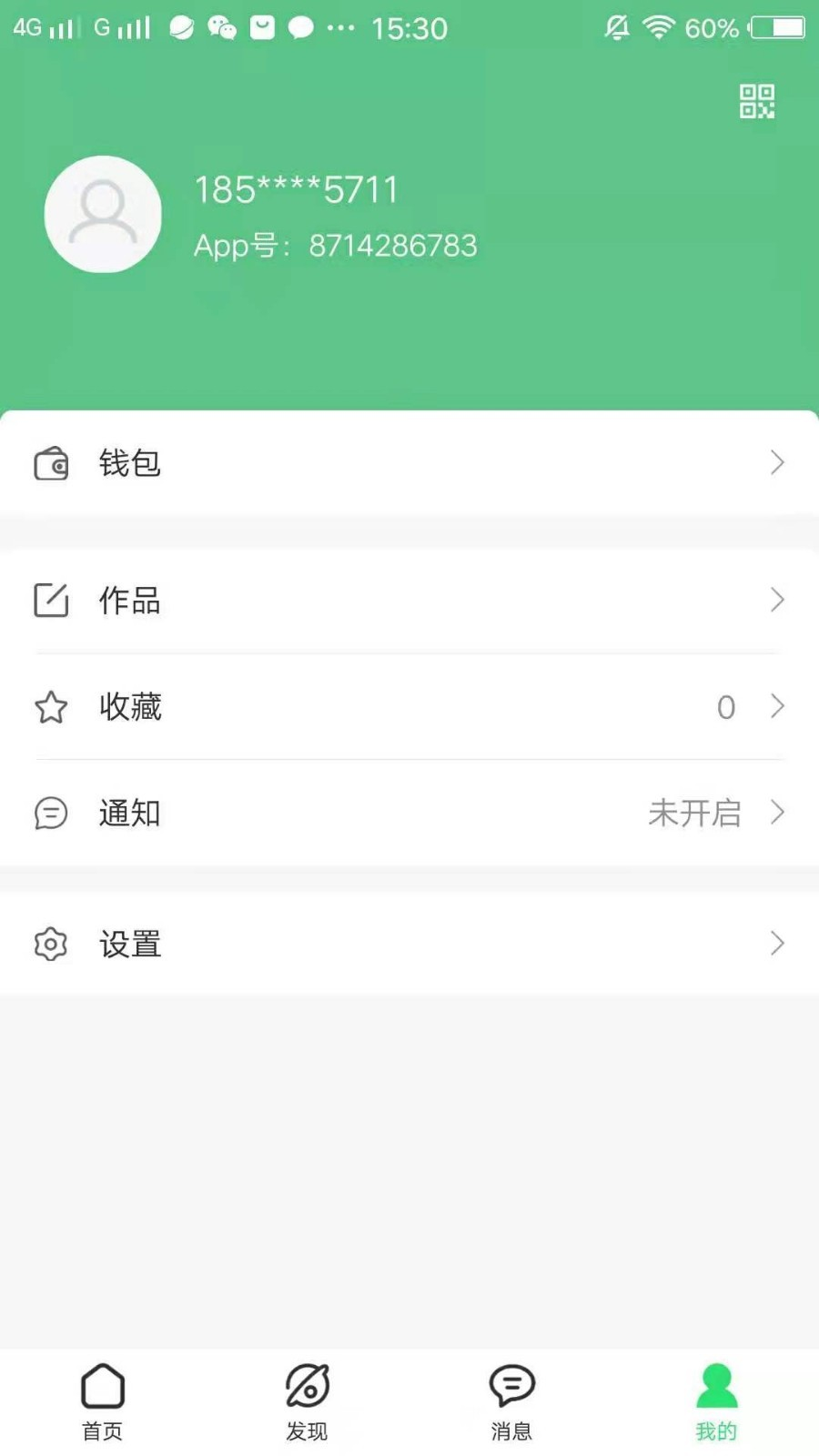Open the 作品 works row
The height and width of the screenshot is (1456, 819).
pos(409,601)
